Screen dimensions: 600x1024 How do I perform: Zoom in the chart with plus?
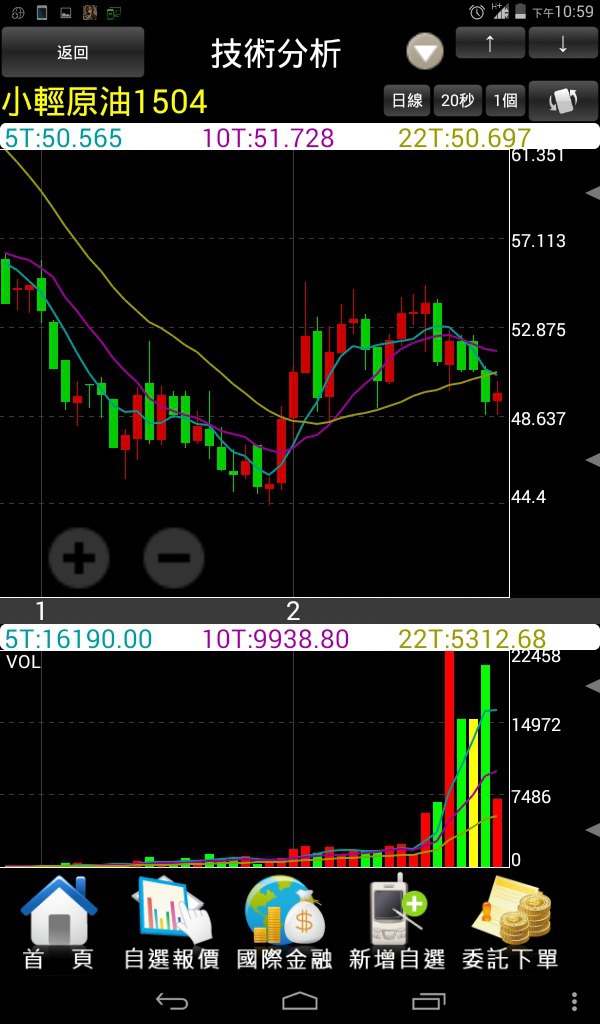pos(79,558)
